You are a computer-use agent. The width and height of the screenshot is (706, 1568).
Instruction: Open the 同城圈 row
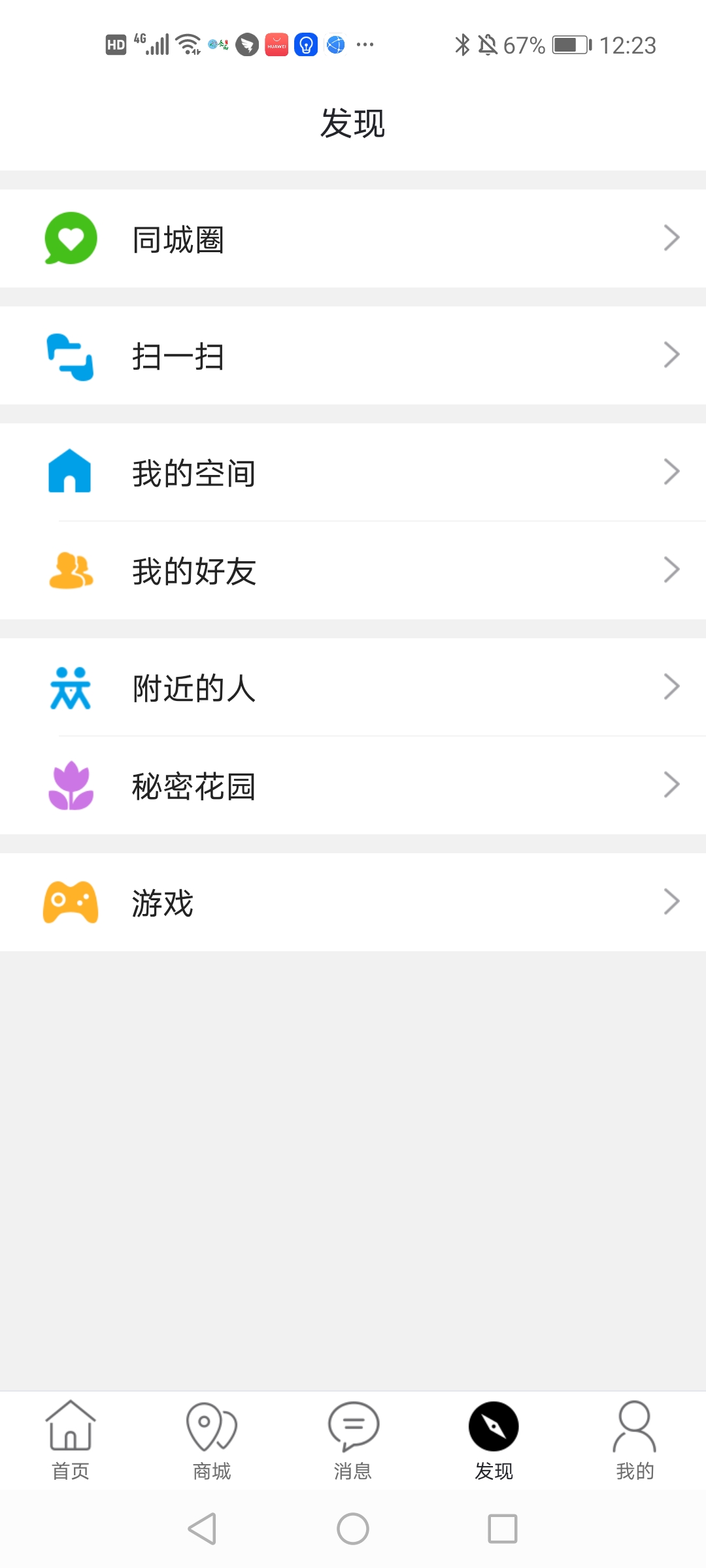click(x=353, y=238)
